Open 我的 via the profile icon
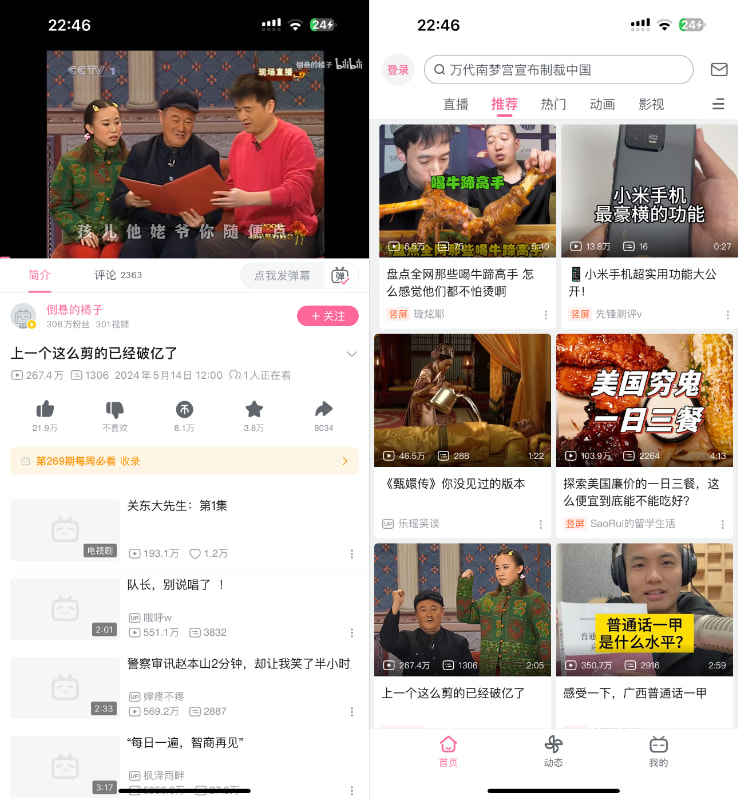The image size is (738, 800). (657, 746)
